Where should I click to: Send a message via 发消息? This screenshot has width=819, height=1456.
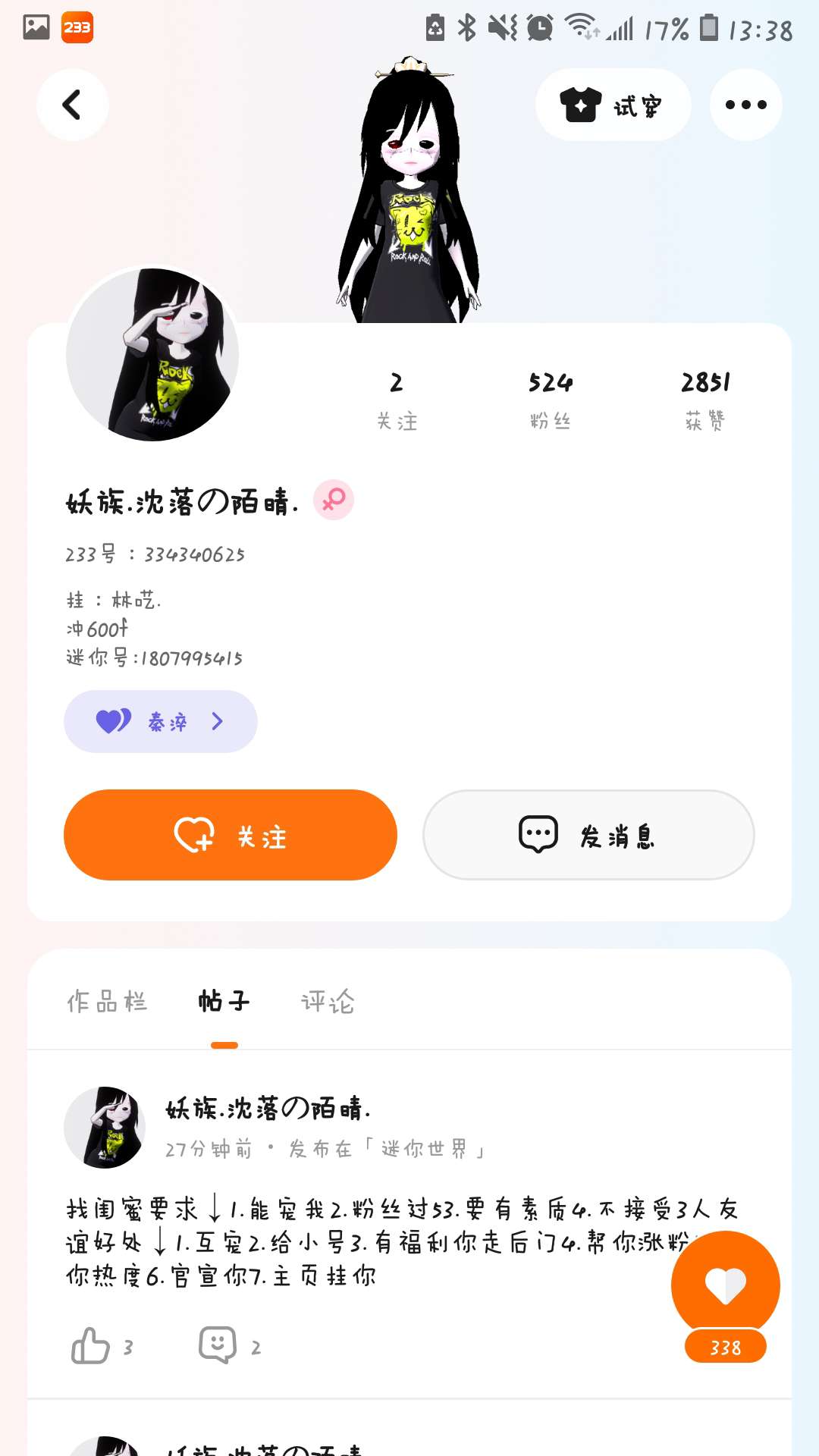coord(588,835)
